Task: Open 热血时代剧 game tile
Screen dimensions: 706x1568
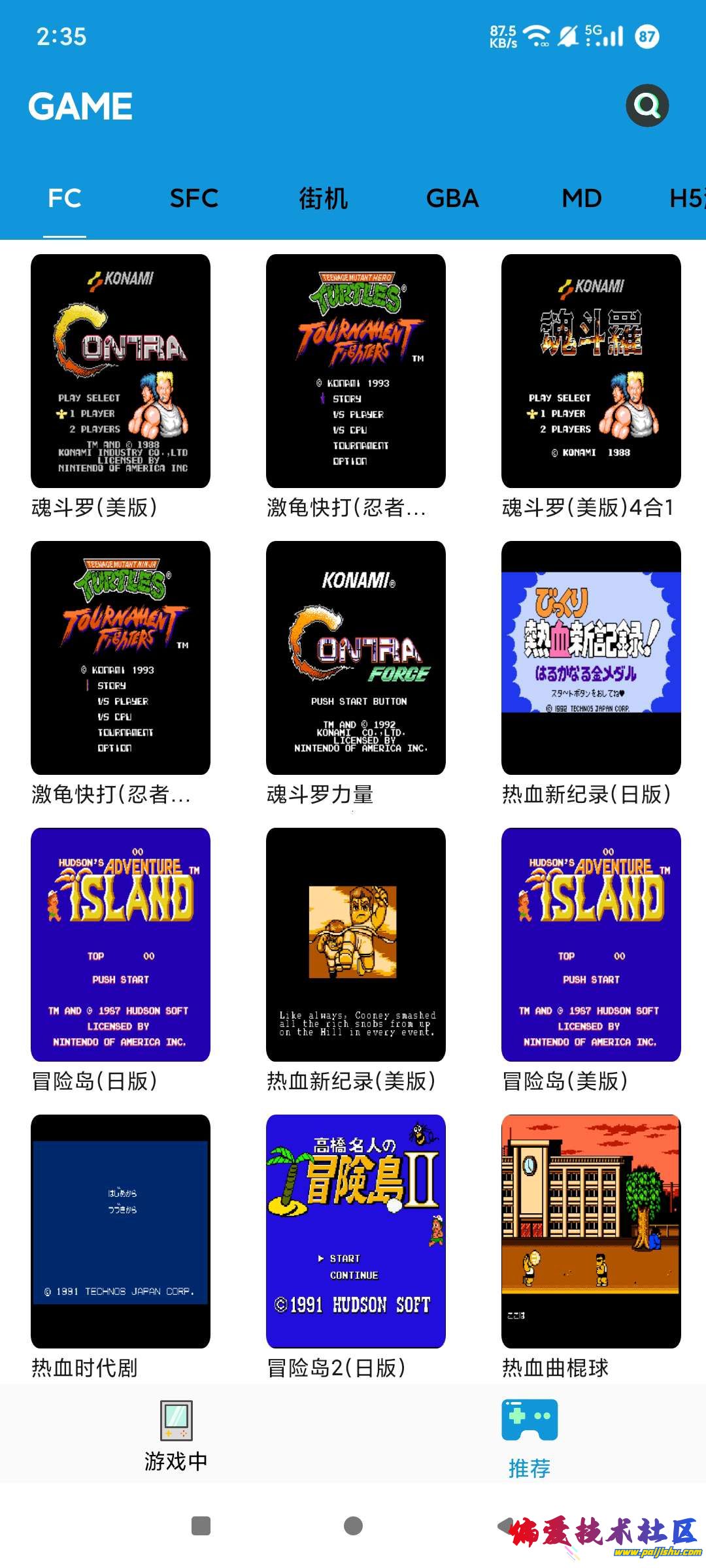Action: (120, 1232)
